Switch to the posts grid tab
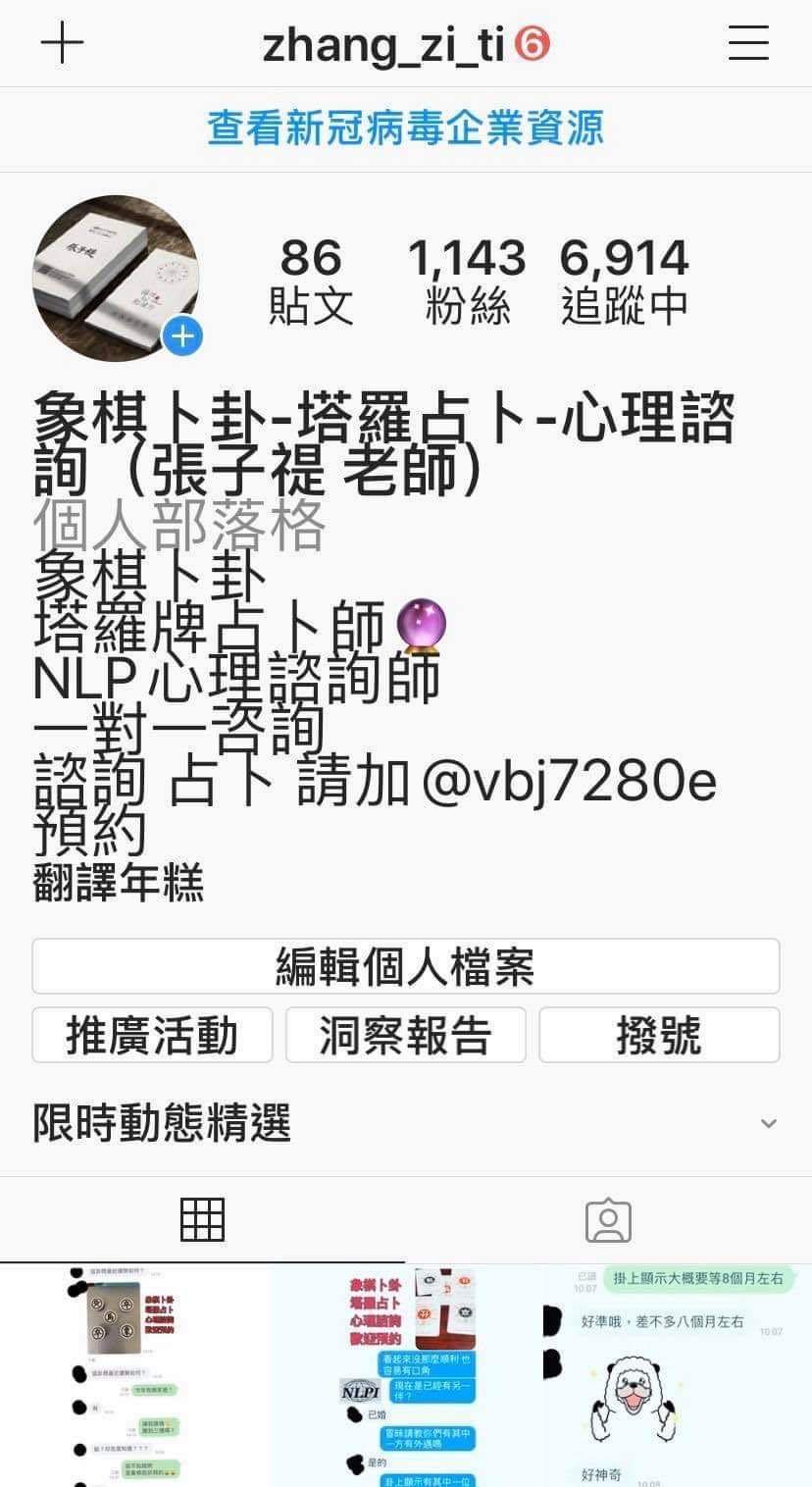Image resolution: width=812 pixels, height=1487 pixels. (x=203, y=1220)
